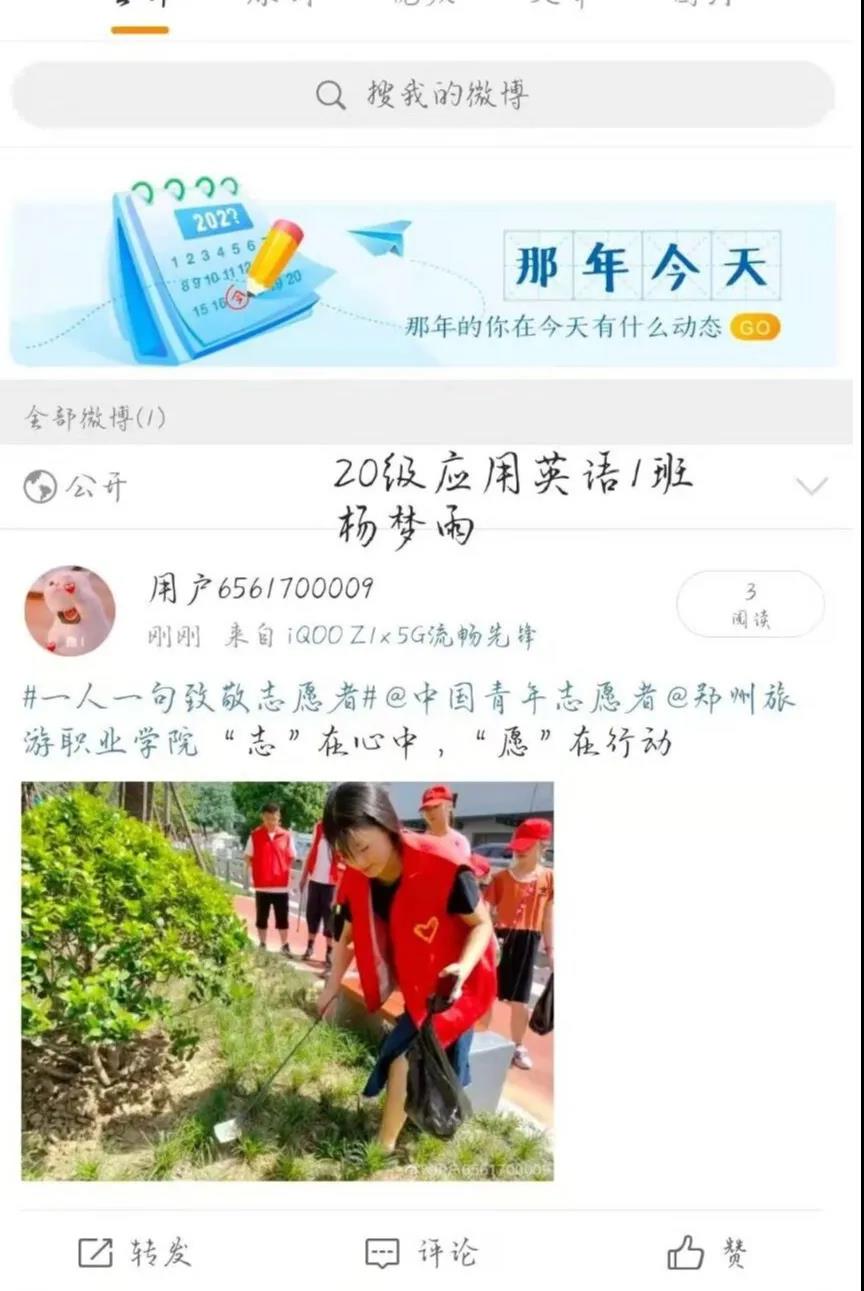Comment on the post via 评论
The image size is (864, 1291).
click(x=421, y=1252)
